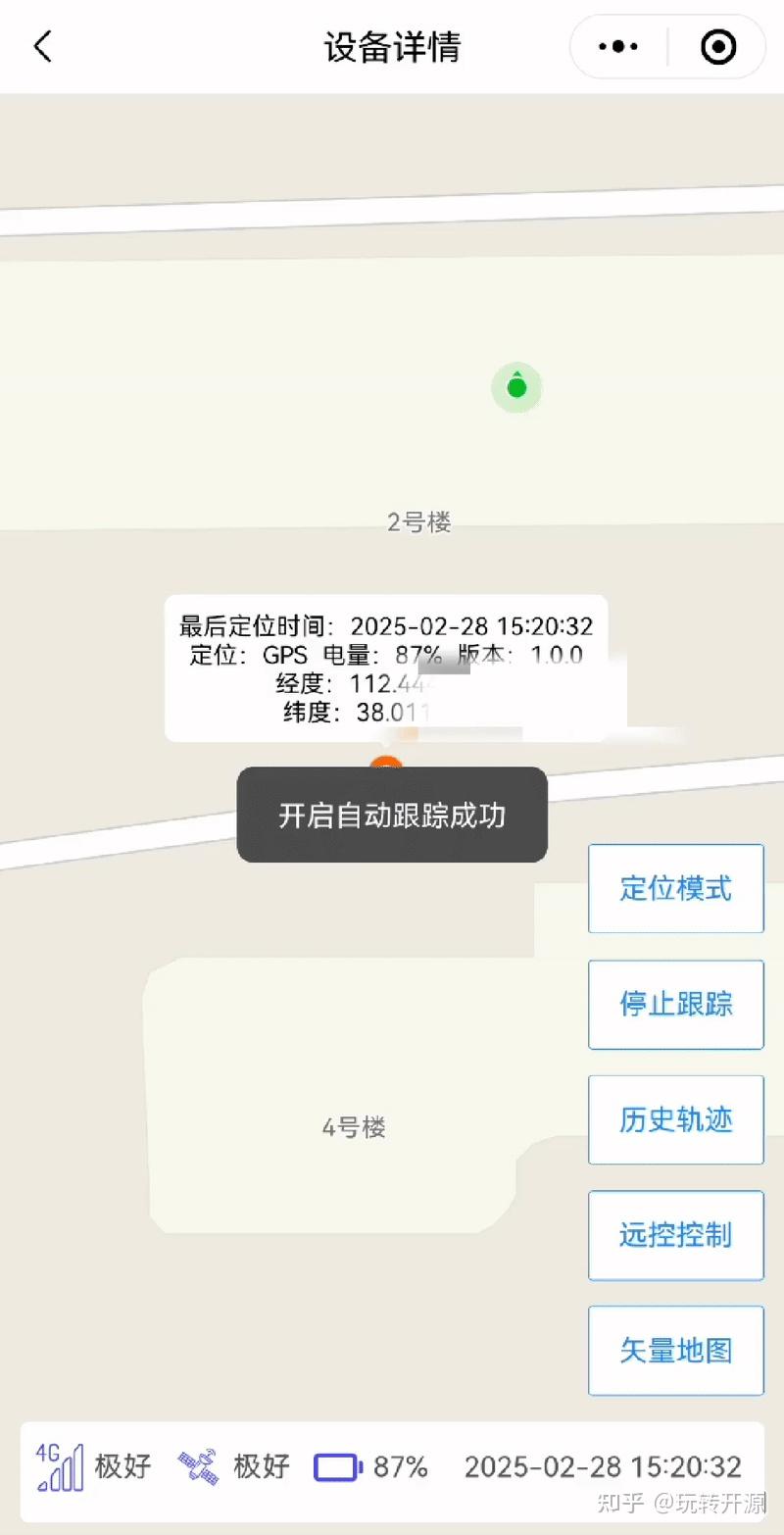The height and width of the screenshot is (1535, 784).
Task: Open 远控控制 remote control
Action: (x=676, y=1235)
